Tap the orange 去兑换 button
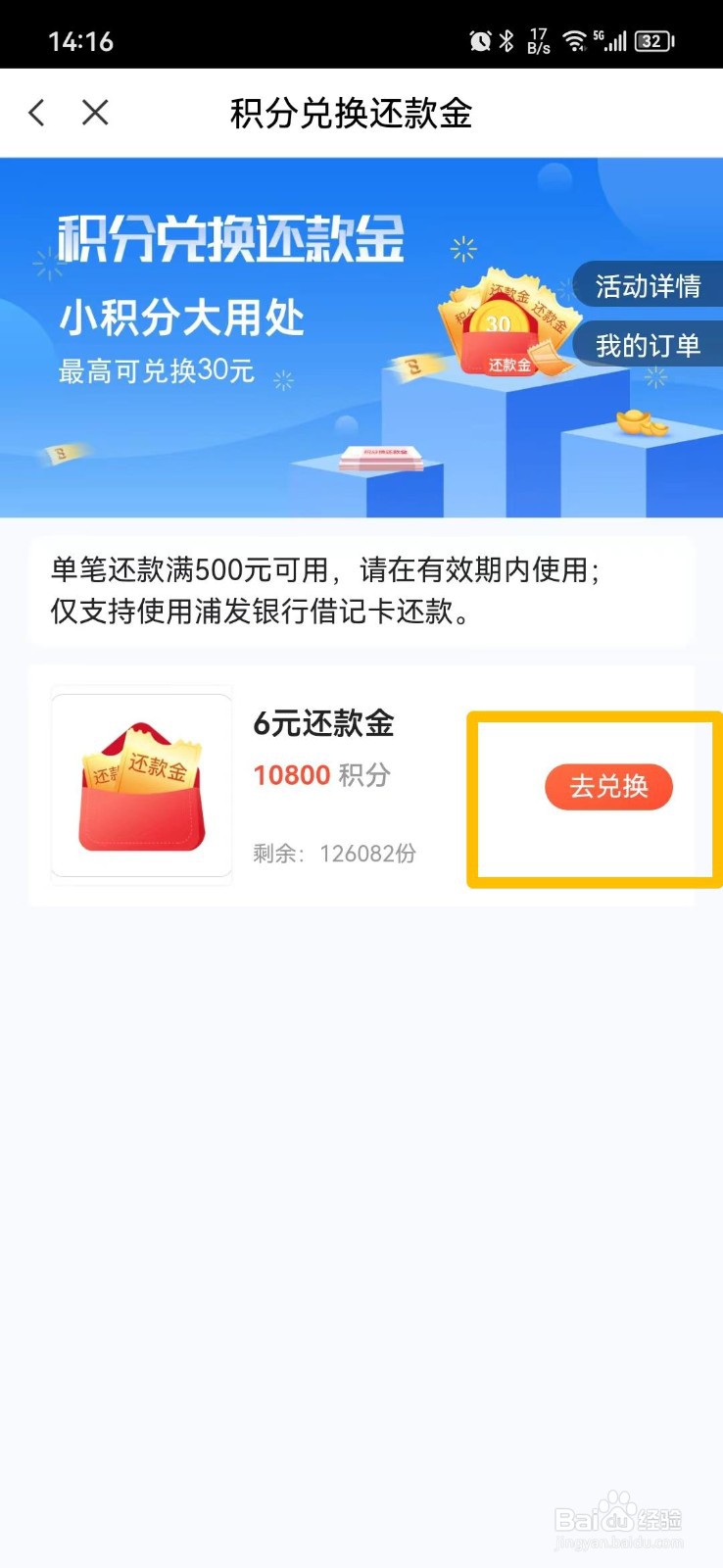 pyautogui.click(x=608, y=786)
